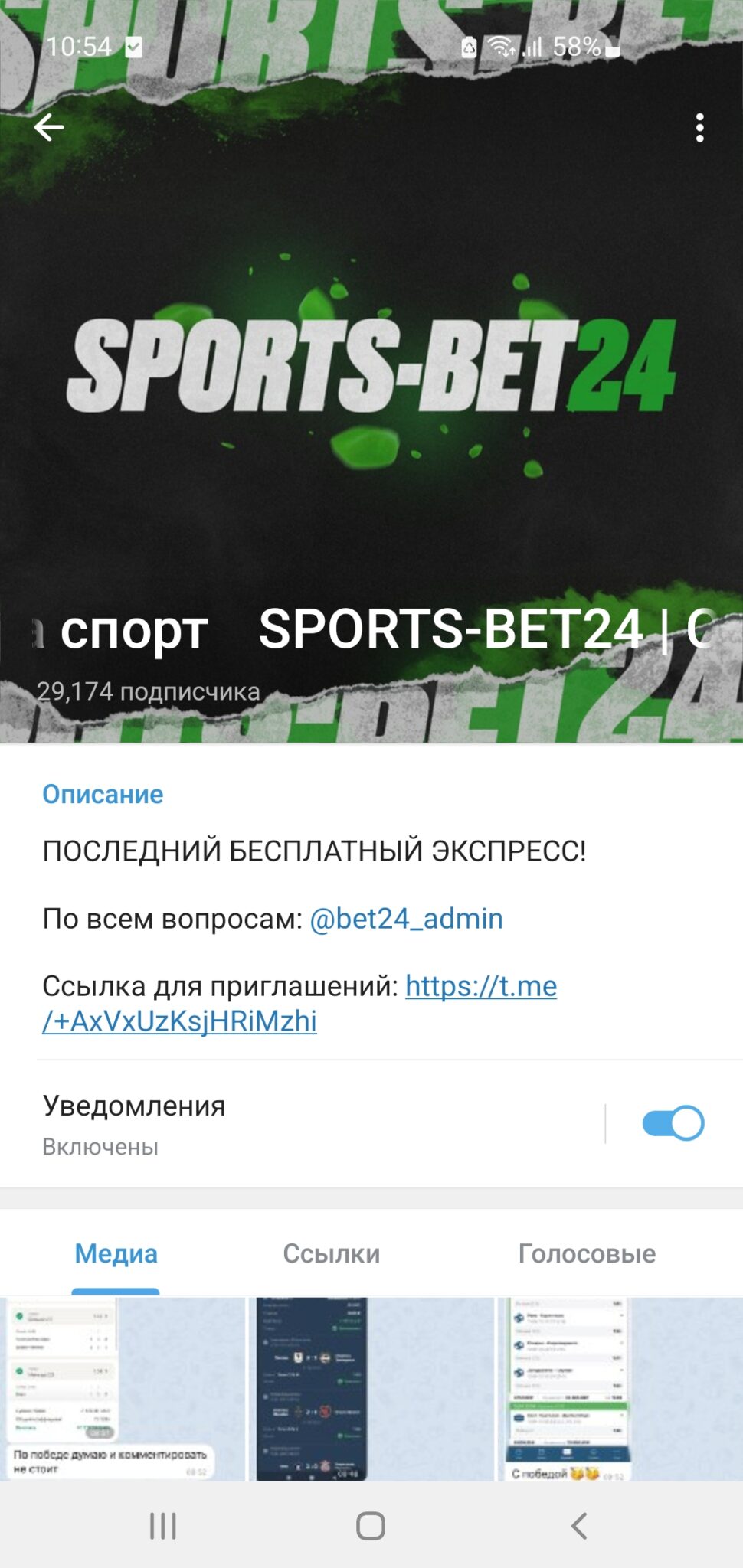Open the @bet24_admin profile link
This screenshot has width=743, height=1568.
(x=406, y=918)
